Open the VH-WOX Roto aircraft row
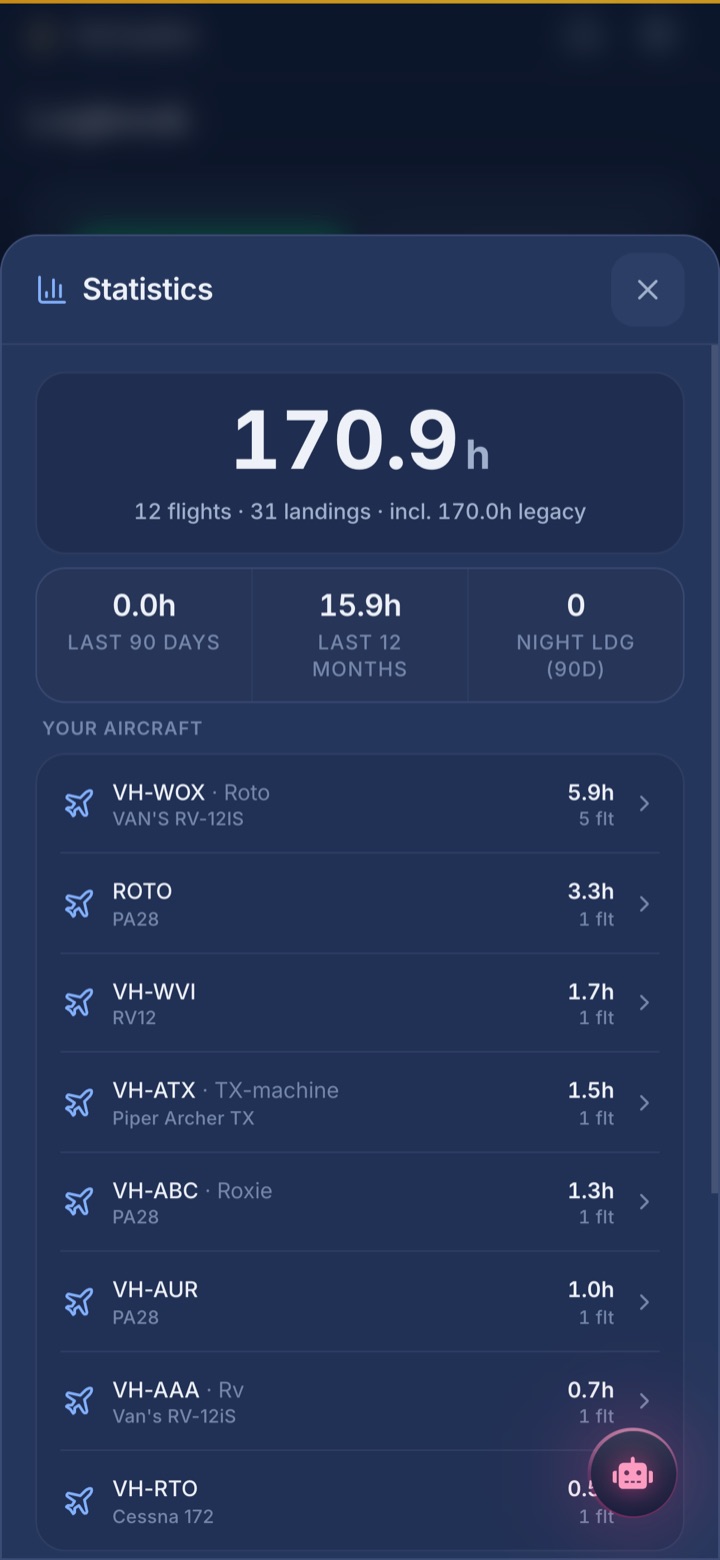The width and height of the screenshot is (720, 1560). tap(360, 804)
